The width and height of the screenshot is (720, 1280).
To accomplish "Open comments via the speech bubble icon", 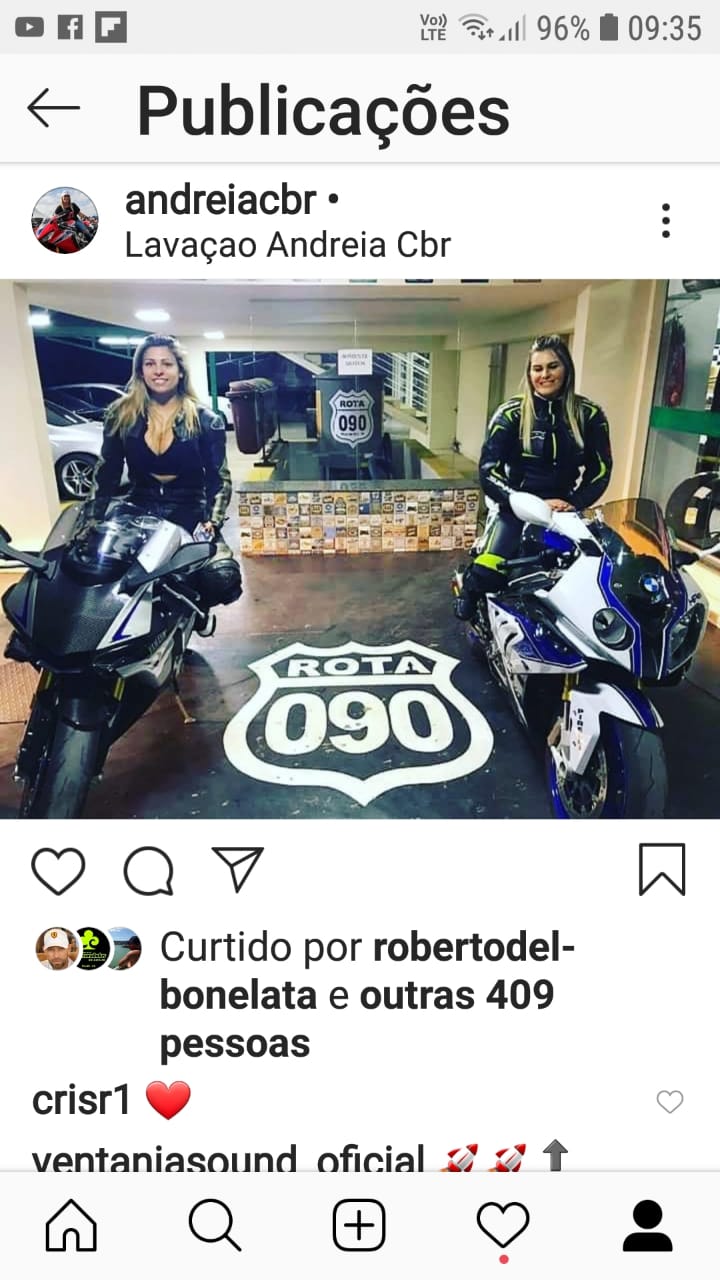I will click(148, 870).
